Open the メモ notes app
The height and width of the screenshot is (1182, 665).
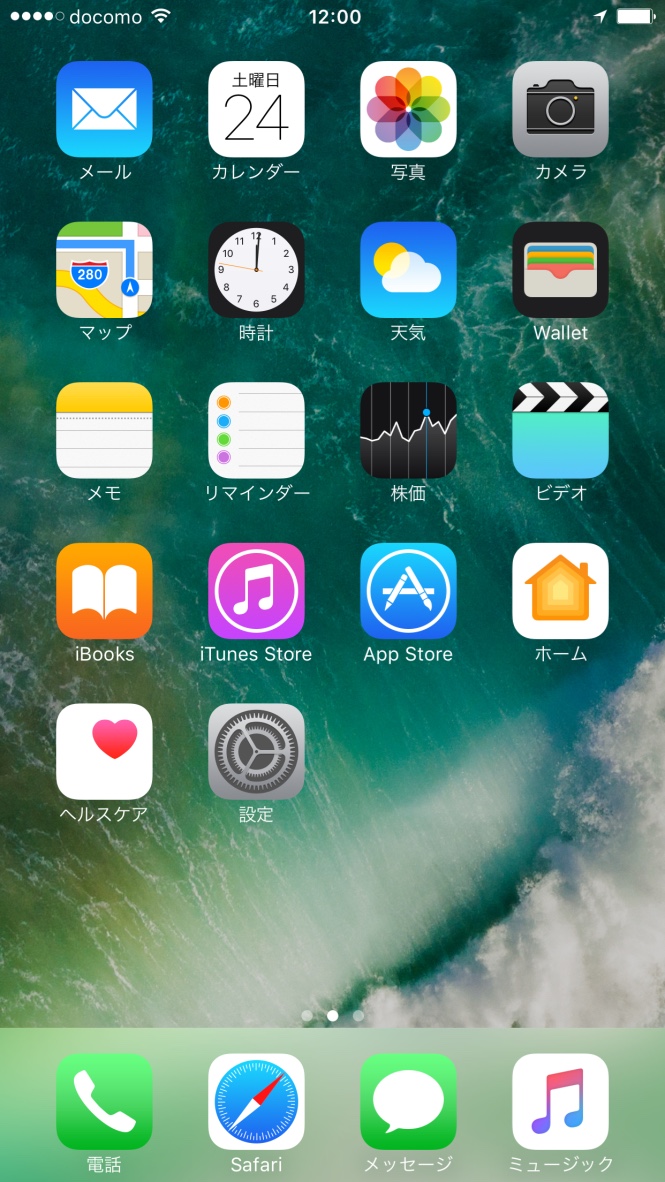click(104, 431)
